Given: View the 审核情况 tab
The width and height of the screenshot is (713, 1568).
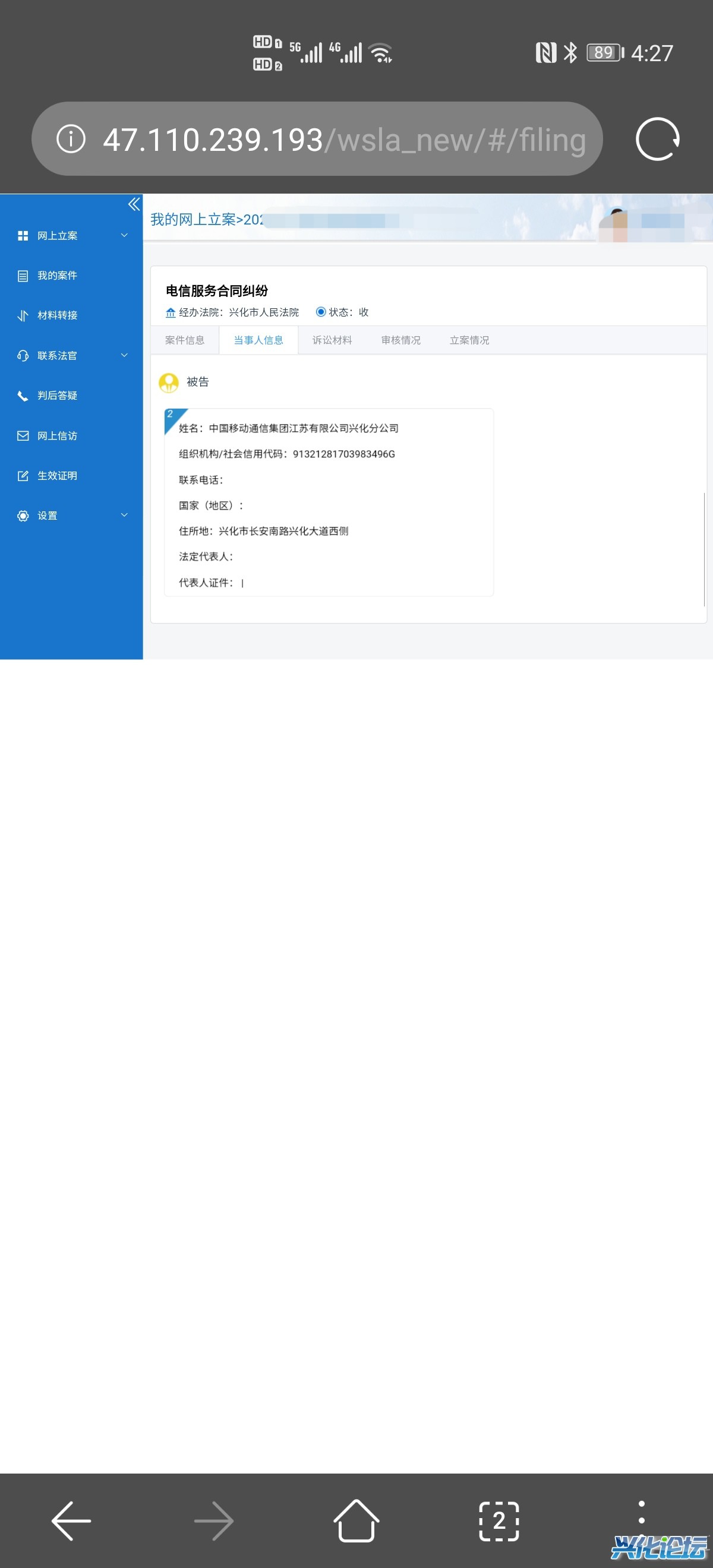Looking at the screenshot, I should click(x=400, y=340).
